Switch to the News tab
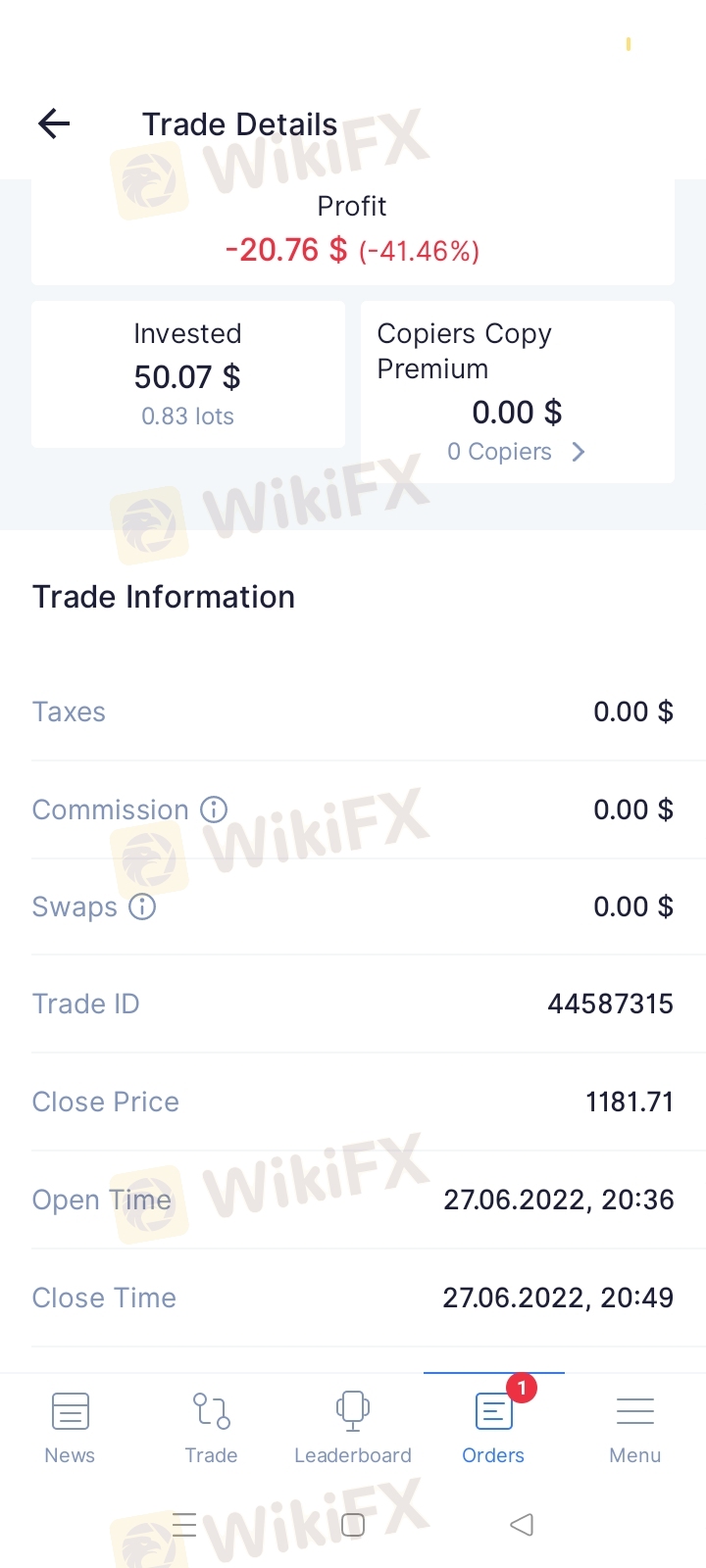This screenshot has width=706, height=1568. click(70, 1428)
